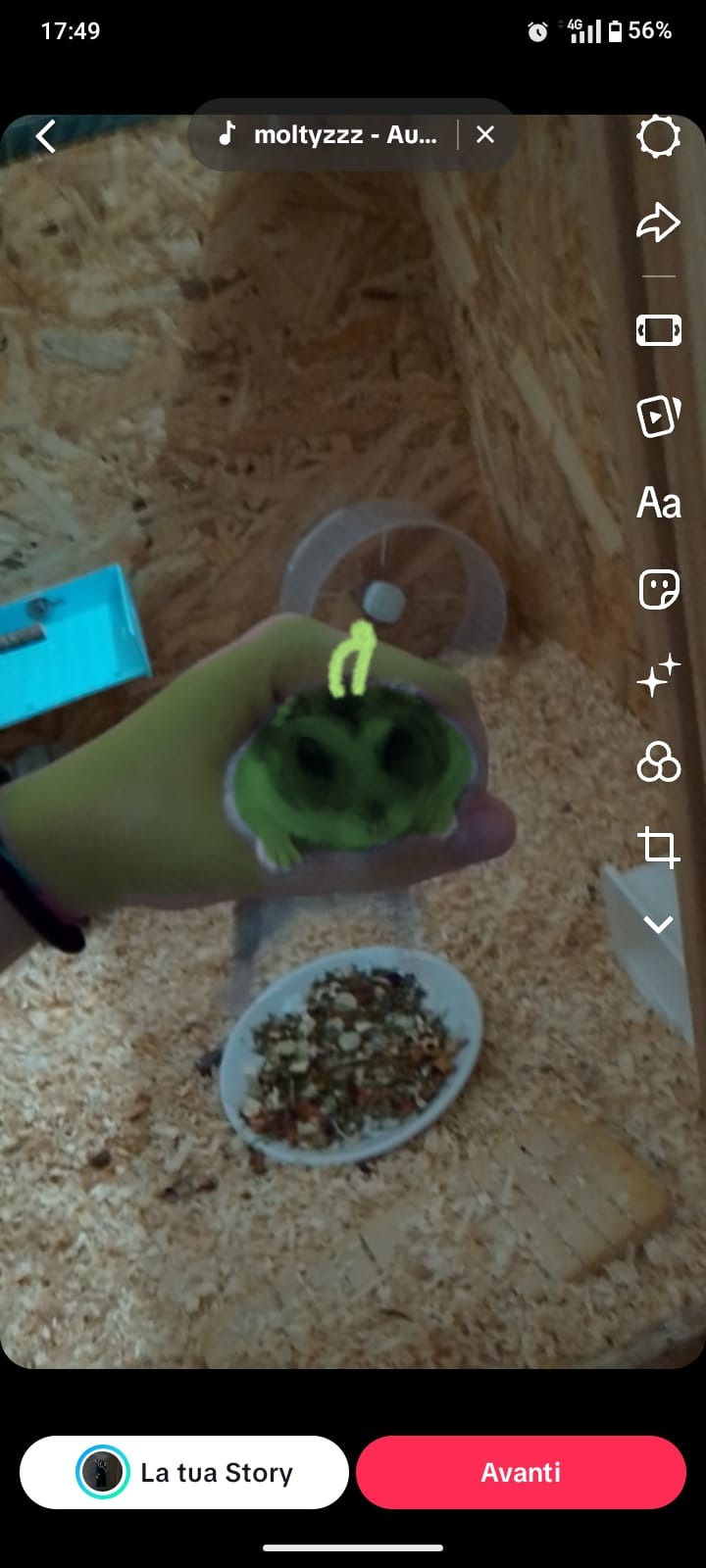Image resolution: width=706 pixels, height=1568 pixels.
Task: Tap the share arrow icon
Action: pyautogui.click(x=658, y=222)
